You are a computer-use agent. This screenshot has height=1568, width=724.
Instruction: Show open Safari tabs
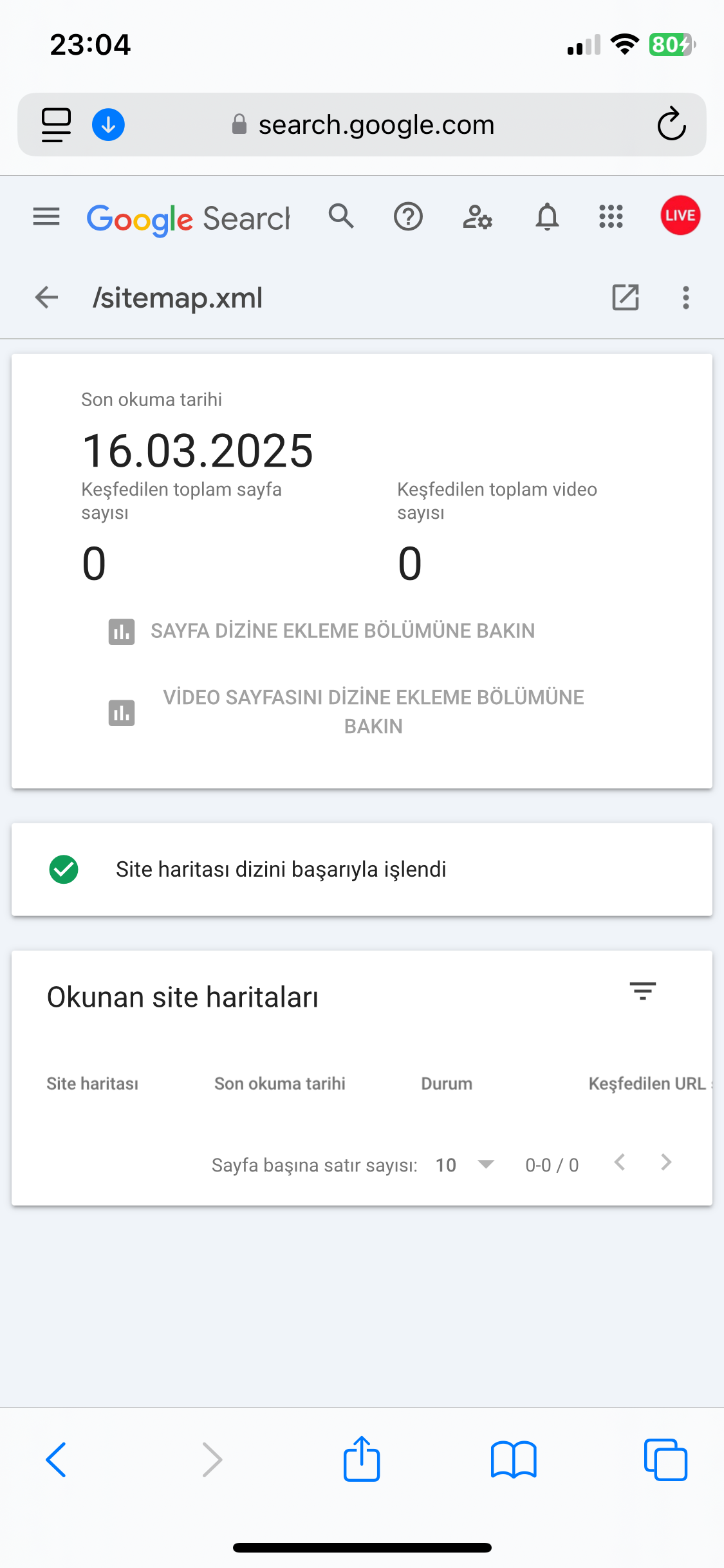(x=665, y=1459)
